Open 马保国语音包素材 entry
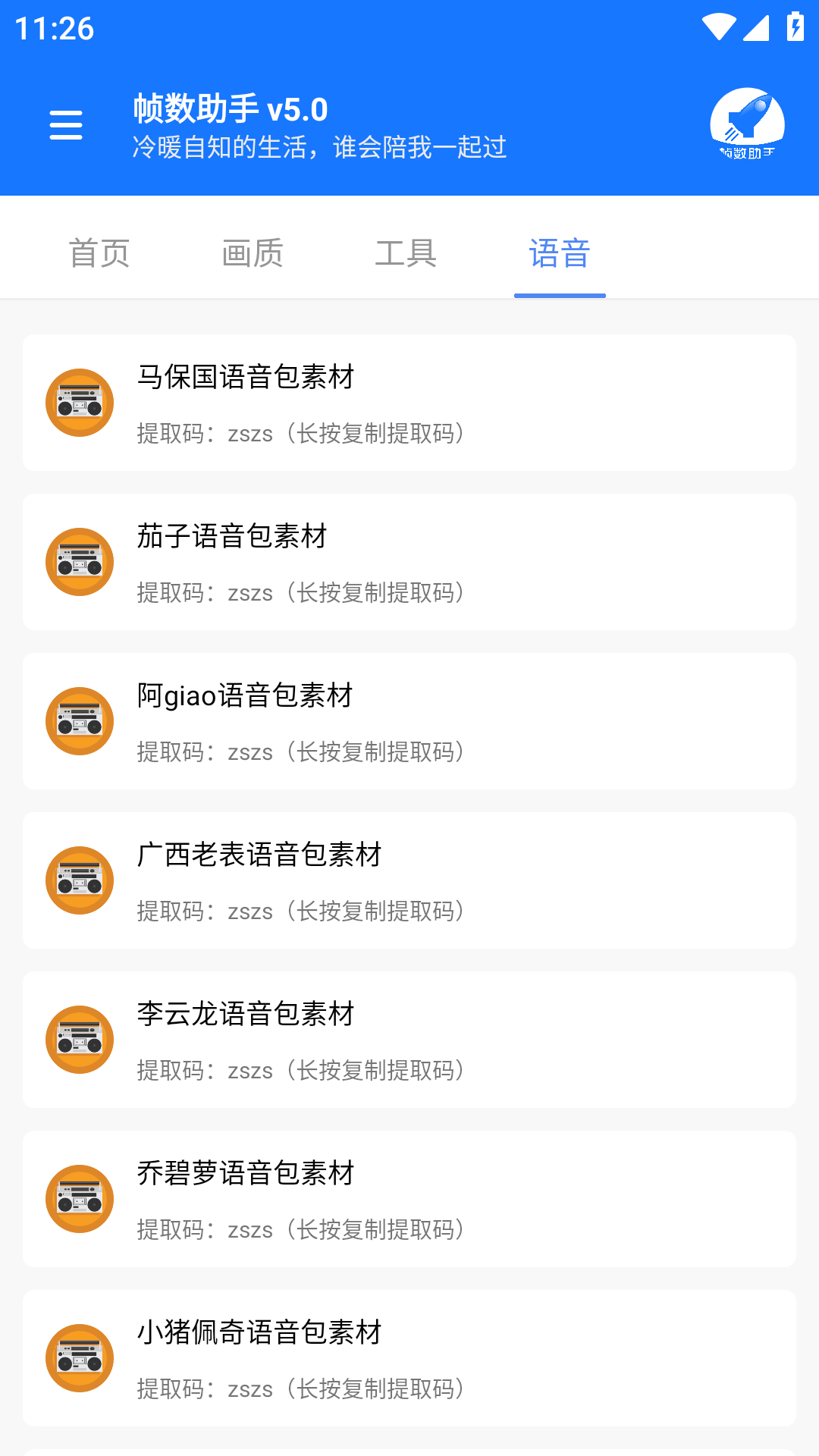The height and width of the screenshot is (1456, 819). (409, 403)
